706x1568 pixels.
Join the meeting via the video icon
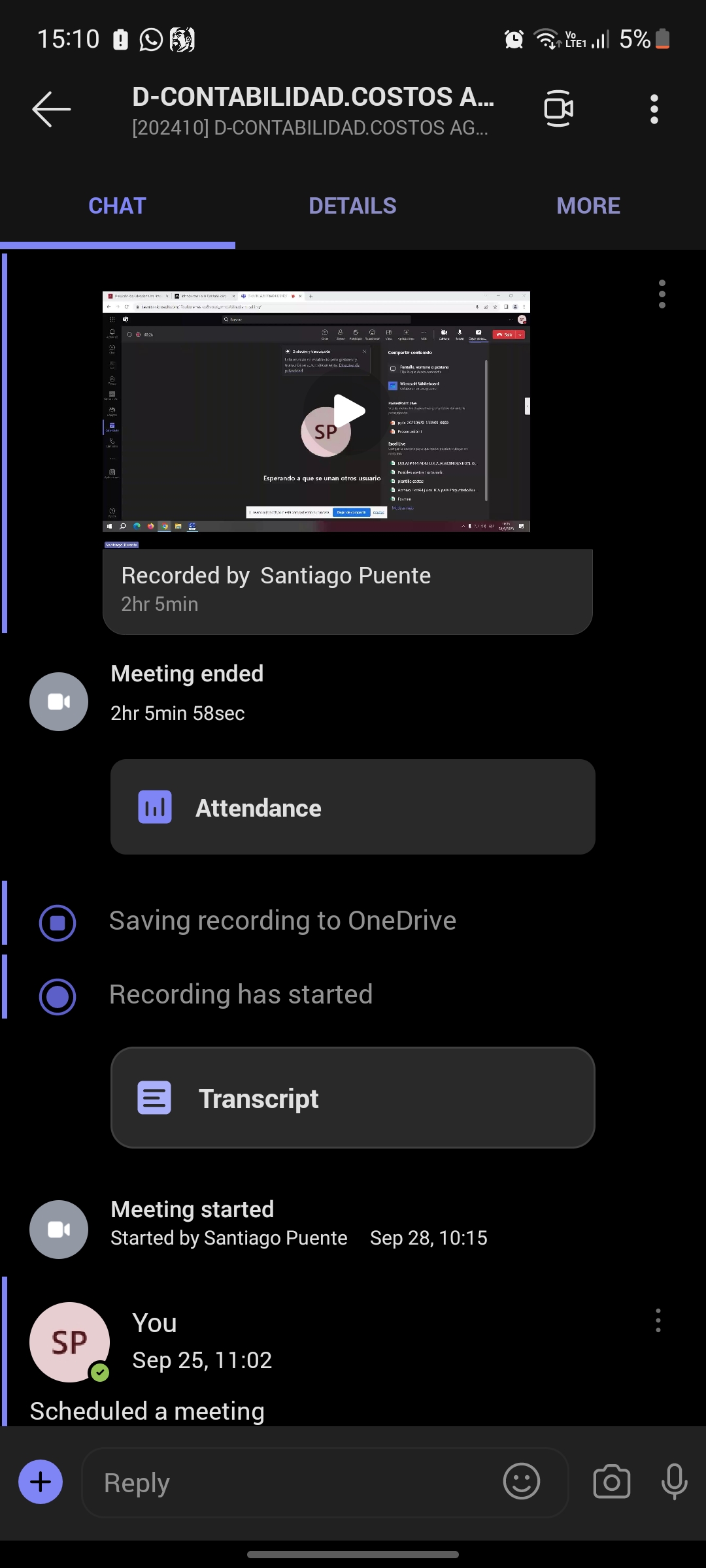[558, 108]
